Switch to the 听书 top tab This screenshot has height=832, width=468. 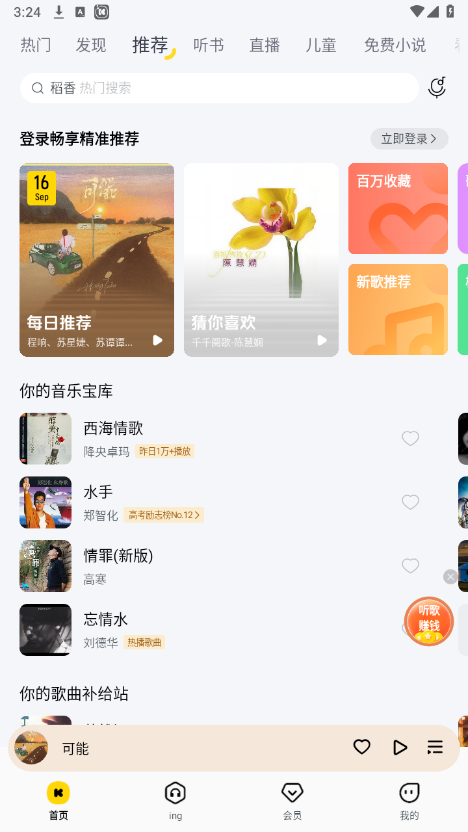point(209,45)
